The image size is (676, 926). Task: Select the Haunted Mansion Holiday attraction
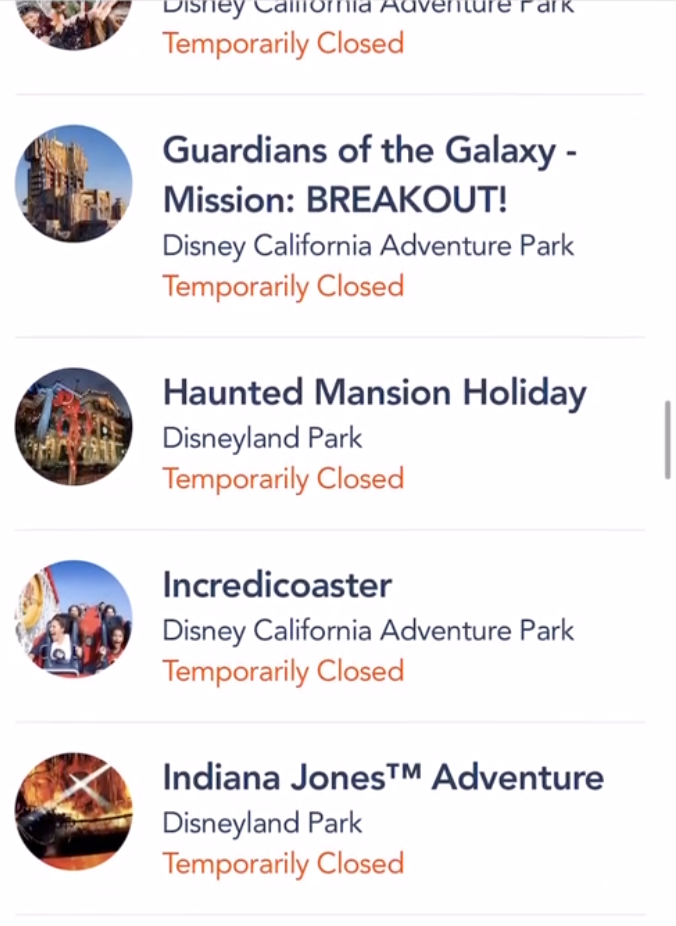tap(374, 394)
